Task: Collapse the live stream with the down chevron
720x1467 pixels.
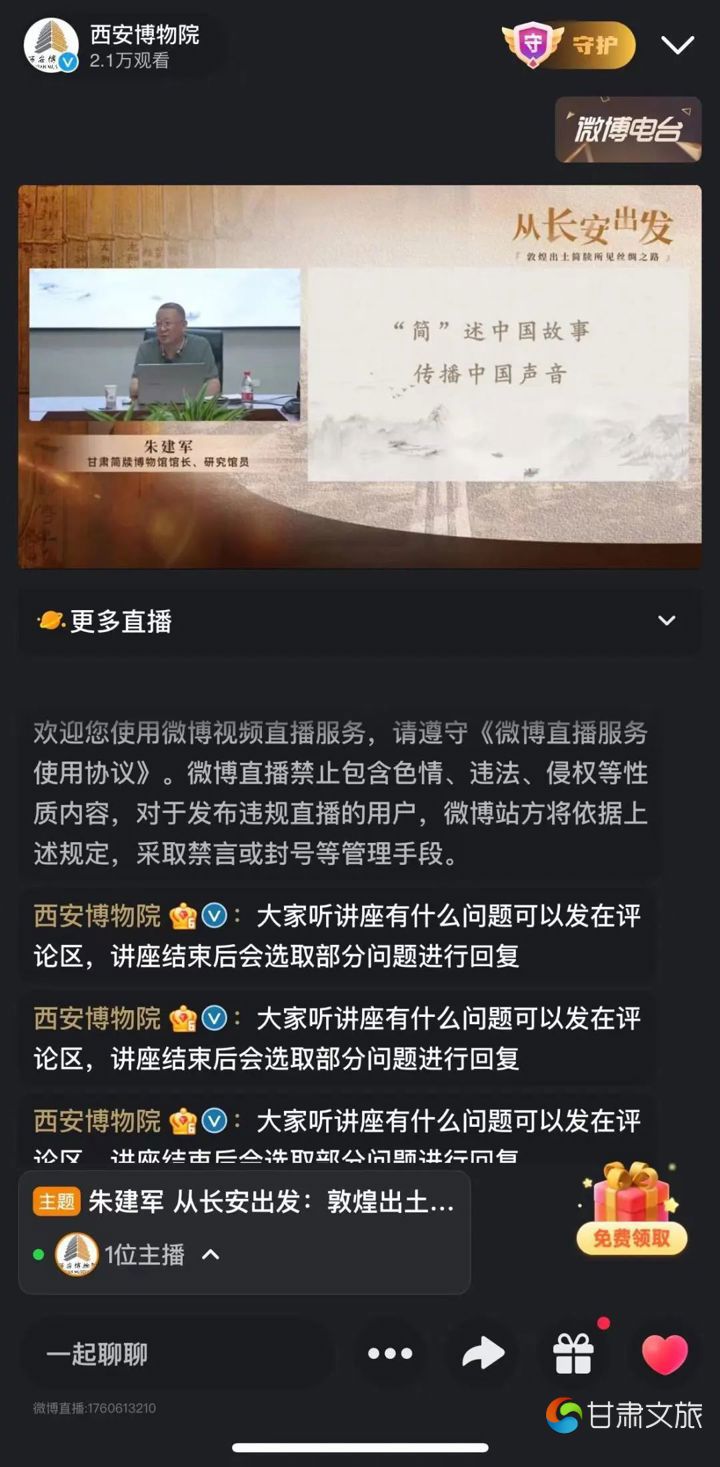Action: [x=678, y=45]
